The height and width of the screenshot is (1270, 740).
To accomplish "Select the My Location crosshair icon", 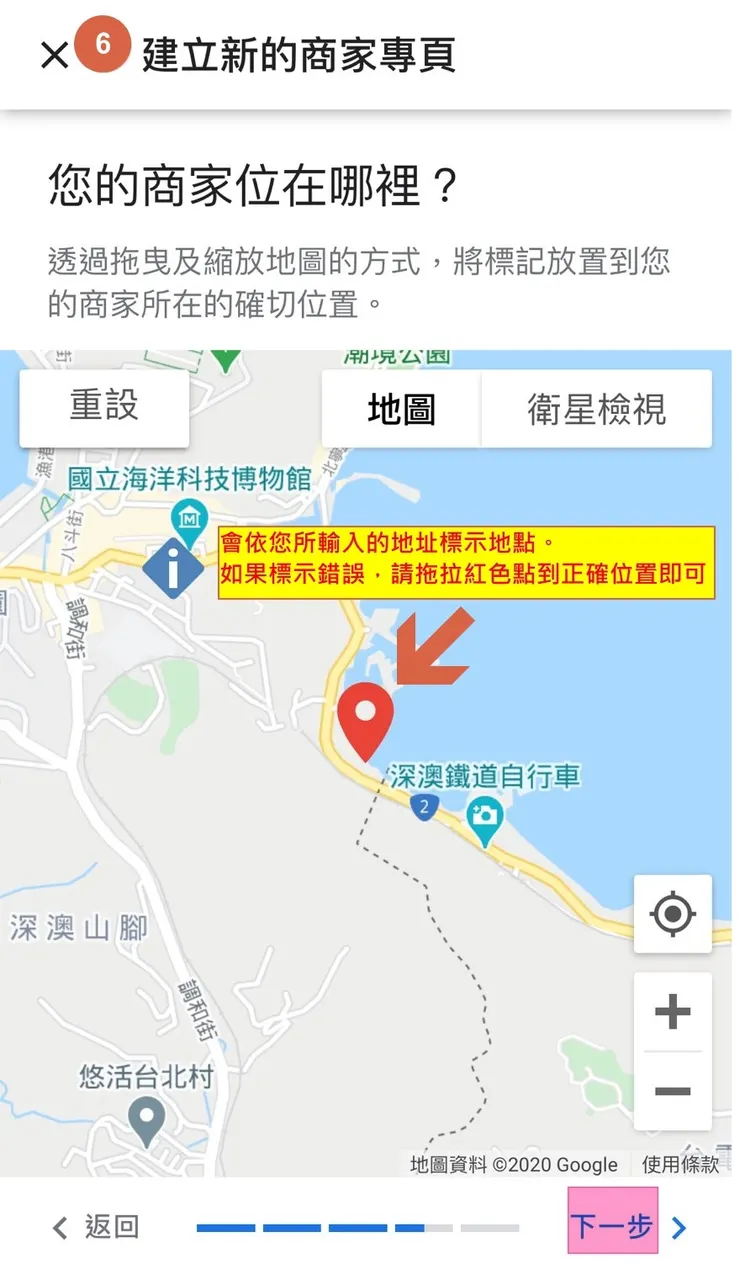I will click(672, 912).
